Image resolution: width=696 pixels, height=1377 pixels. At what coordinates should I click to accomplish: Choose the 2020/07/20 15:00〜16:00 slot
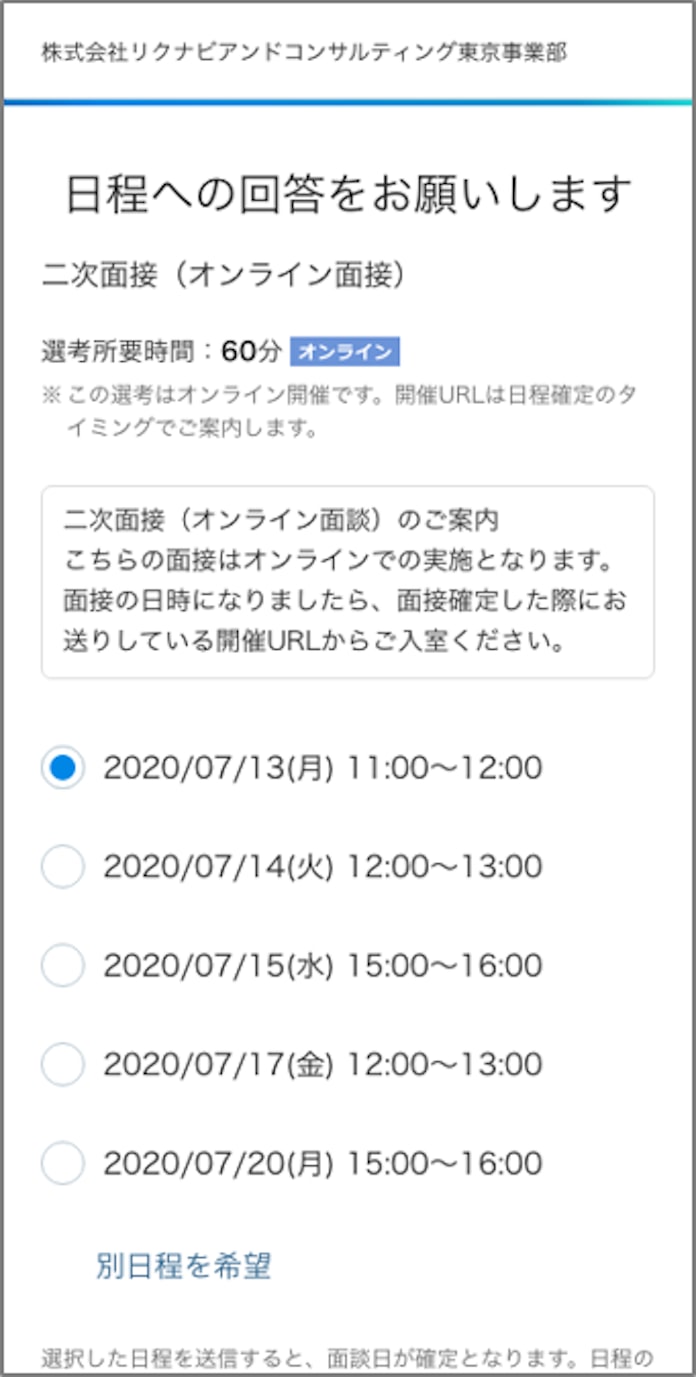tap(63, 1164)
